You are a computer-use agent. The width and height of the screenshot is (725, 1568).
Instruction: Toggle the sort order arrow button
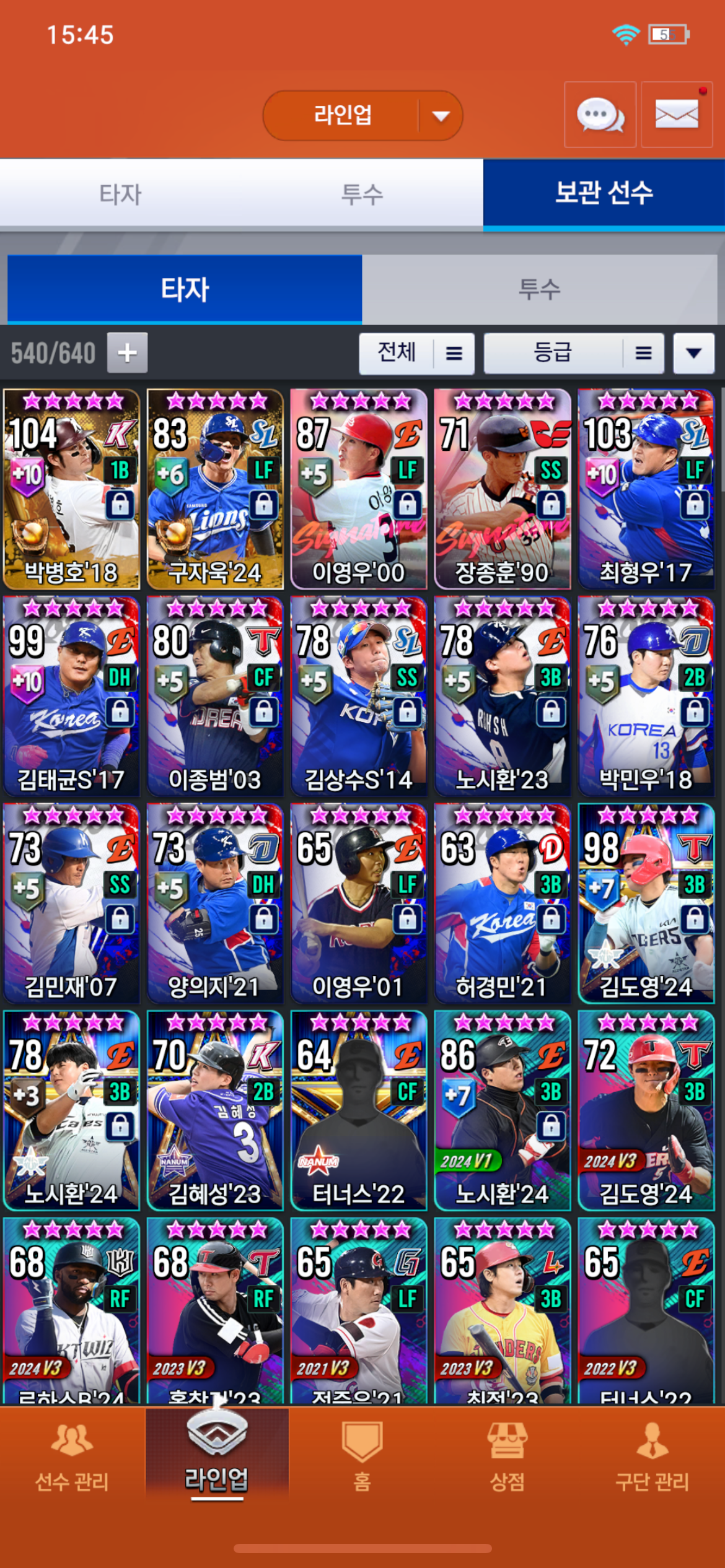coord(694,353)
